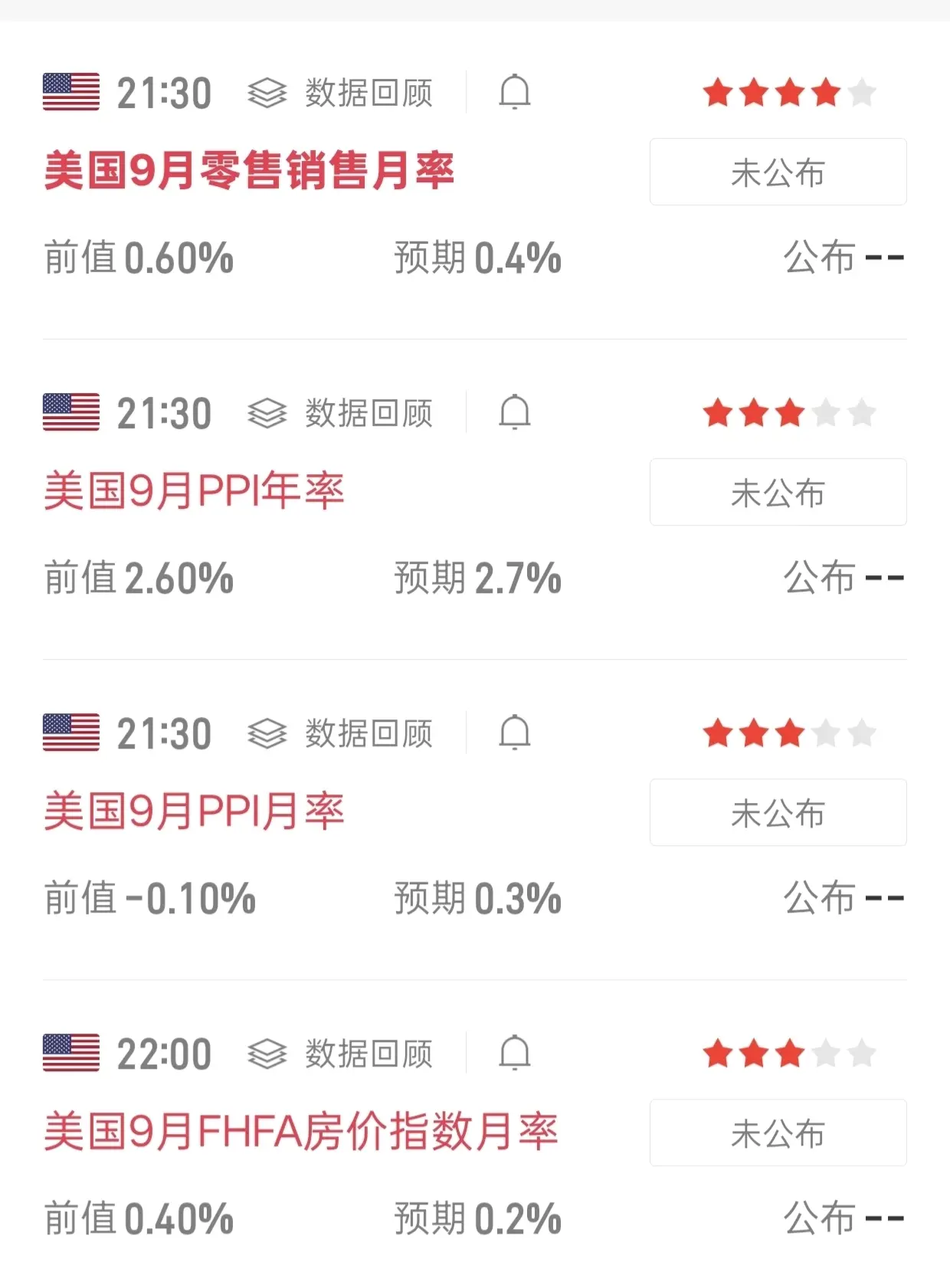Viewport: 950px width, 1288px height.
Task: Open the 美国9月PPI月率 indicator details
Action: click(194, 811)
